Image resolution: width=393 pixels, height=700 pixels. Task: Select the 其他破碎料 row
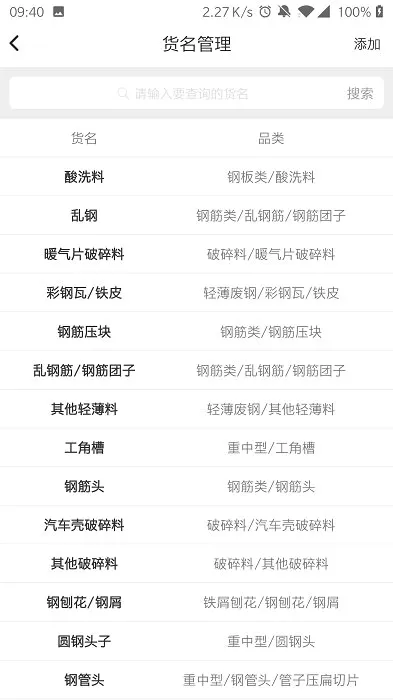(196, 564)
